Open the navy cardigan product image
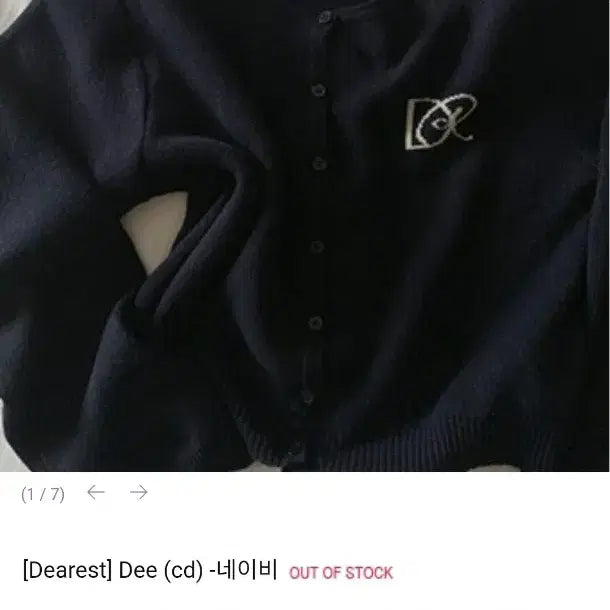 [x=305, y=235]
